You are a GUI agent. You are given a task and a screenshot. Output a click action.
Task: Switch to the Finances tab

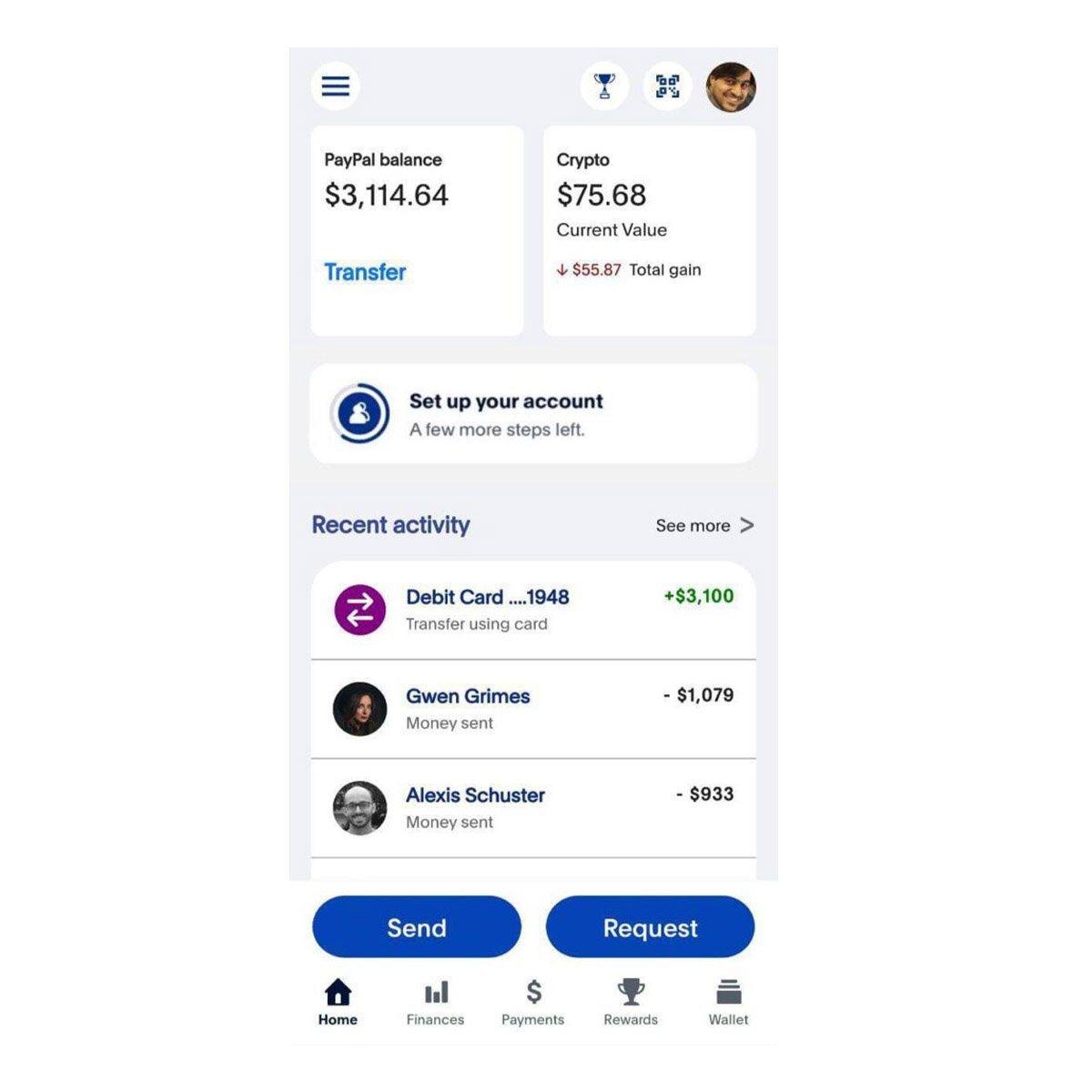click(x=435, y=1003)
